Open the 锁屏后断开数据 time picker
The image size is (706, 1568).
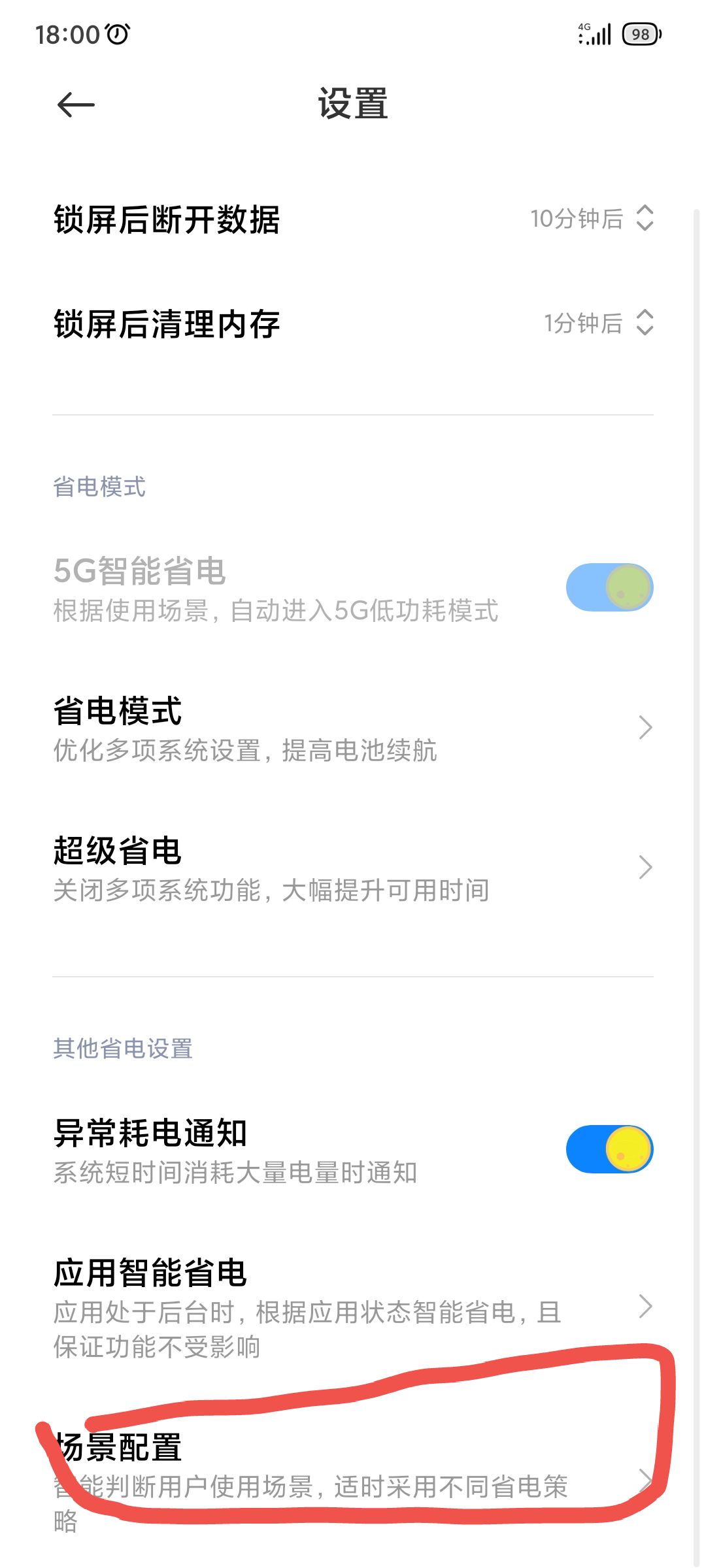click(353, 219)
